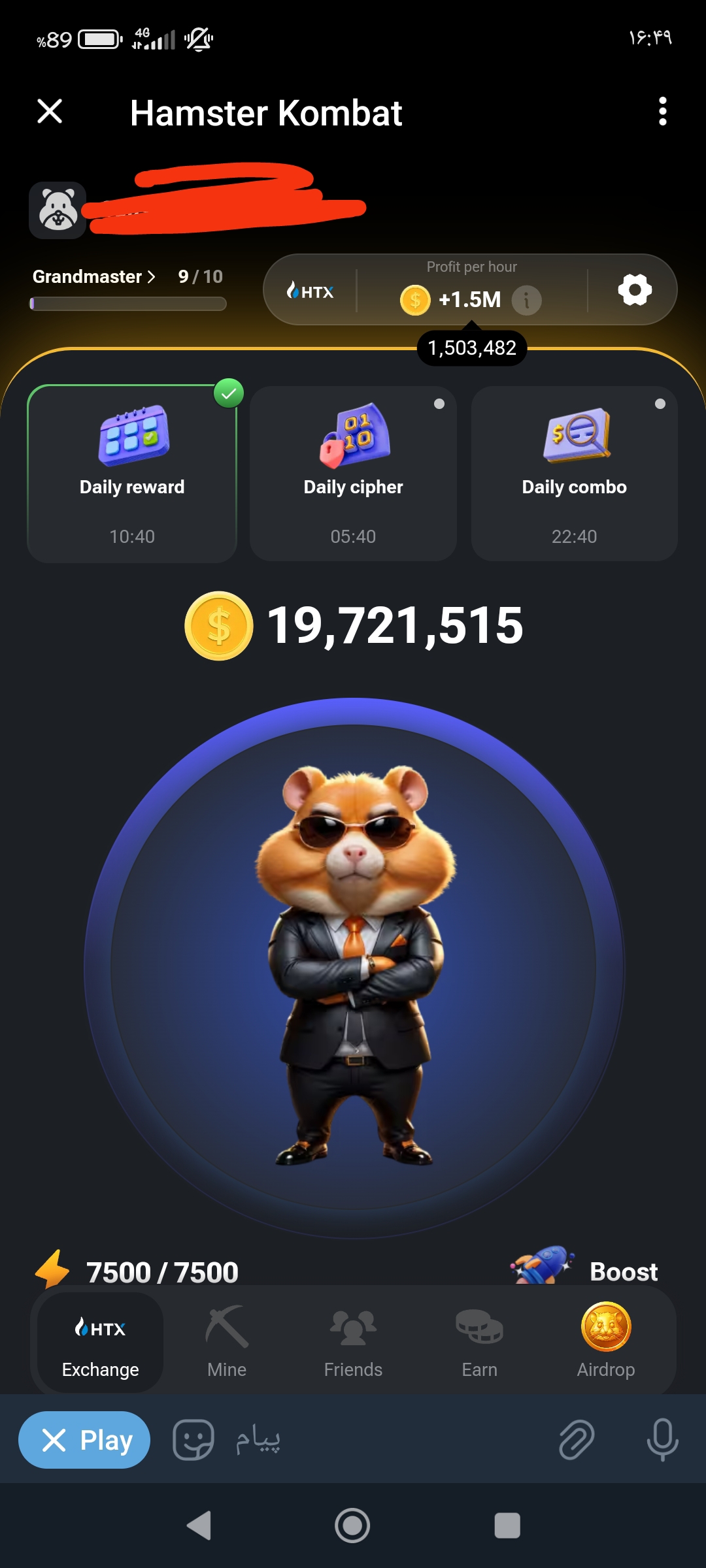
Task: Open the Daily cipher card
Action: tap(353, 474)
